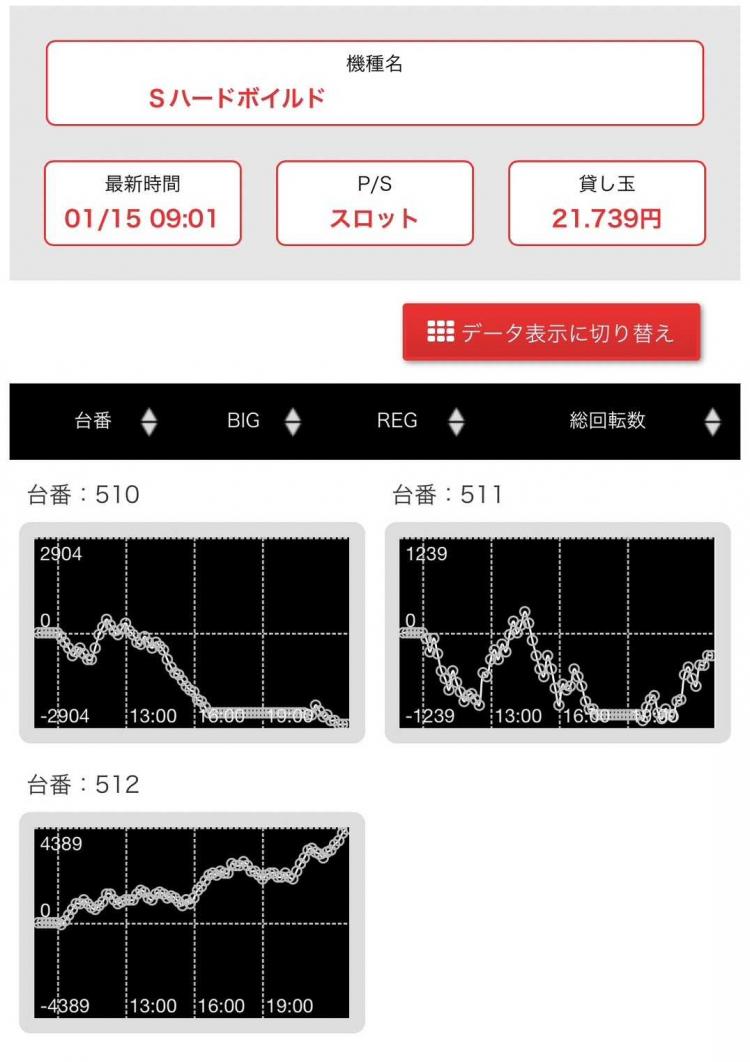Screen dimensions: 750x1062
Task: Tap the データ表示に切り替え button
Action: tap(551, 333)
